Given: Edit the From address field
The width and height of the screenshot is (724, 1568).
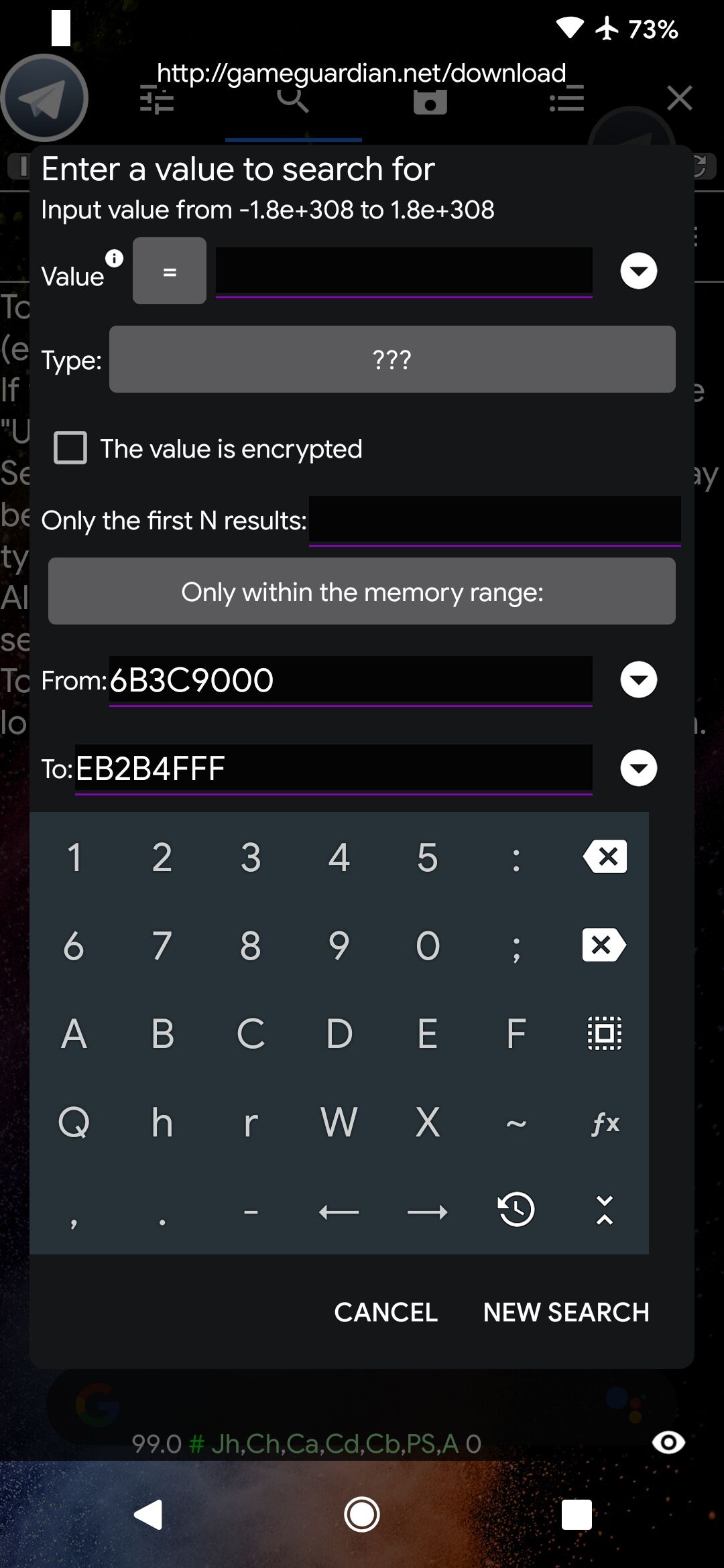Looking at the screenshot, I should (x=350, y=680).
